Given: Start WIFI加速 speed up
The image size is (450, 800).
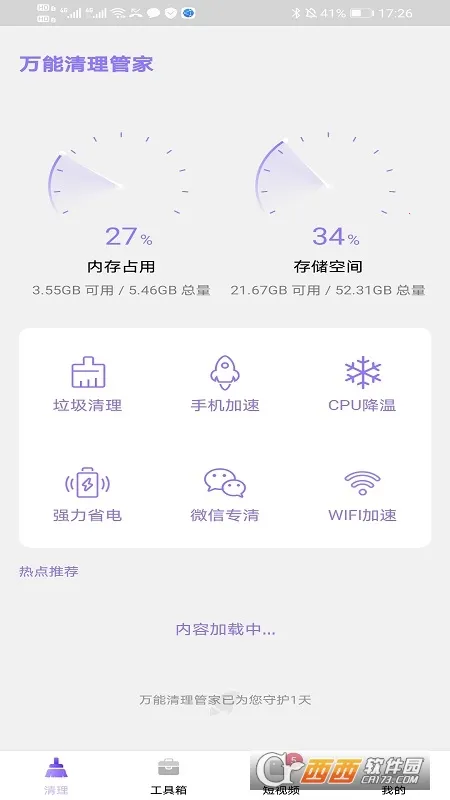Looking at the screenshot, I should [x=362, y=494].
